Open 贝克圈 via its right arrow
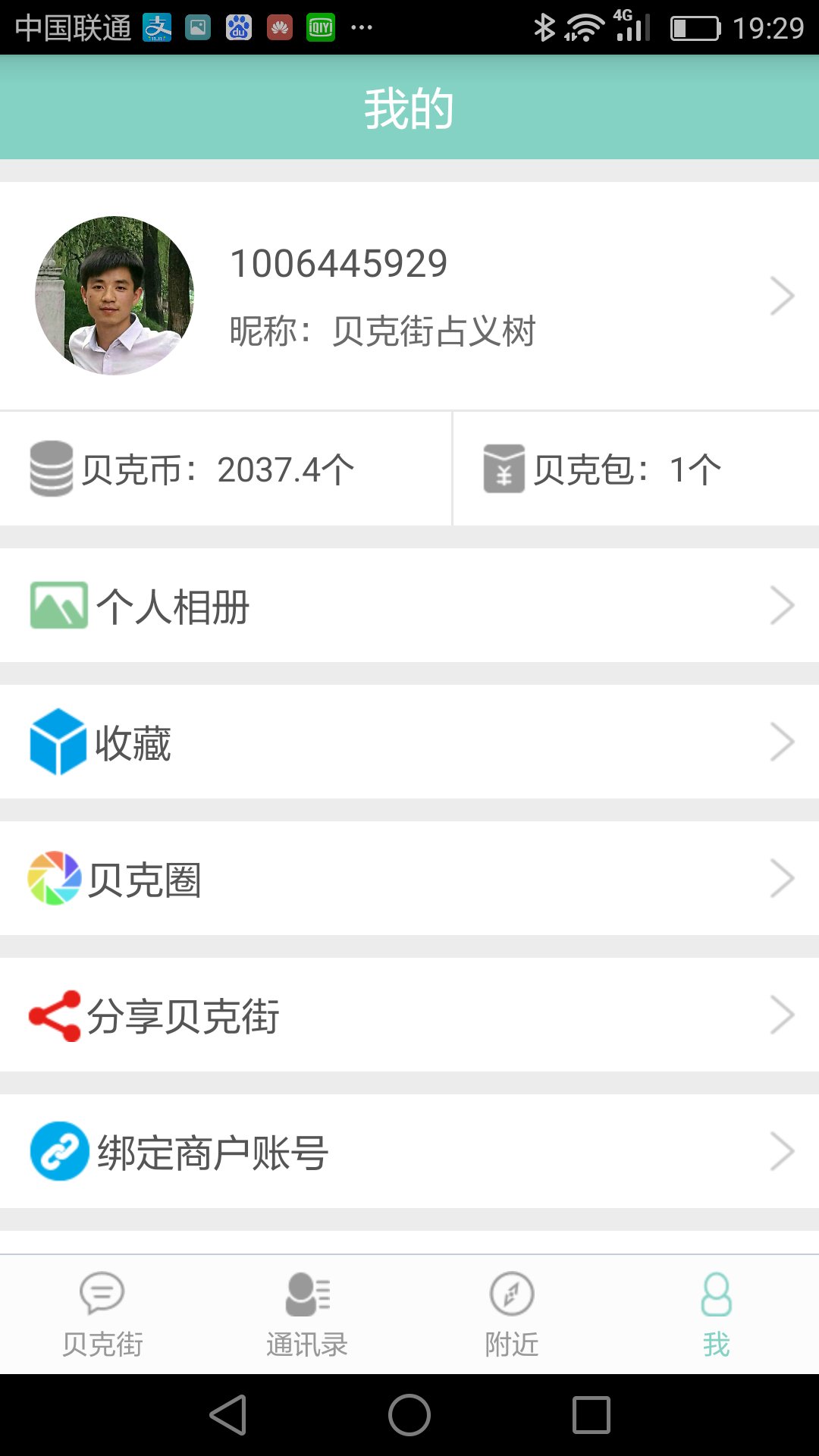 [783, 878]
